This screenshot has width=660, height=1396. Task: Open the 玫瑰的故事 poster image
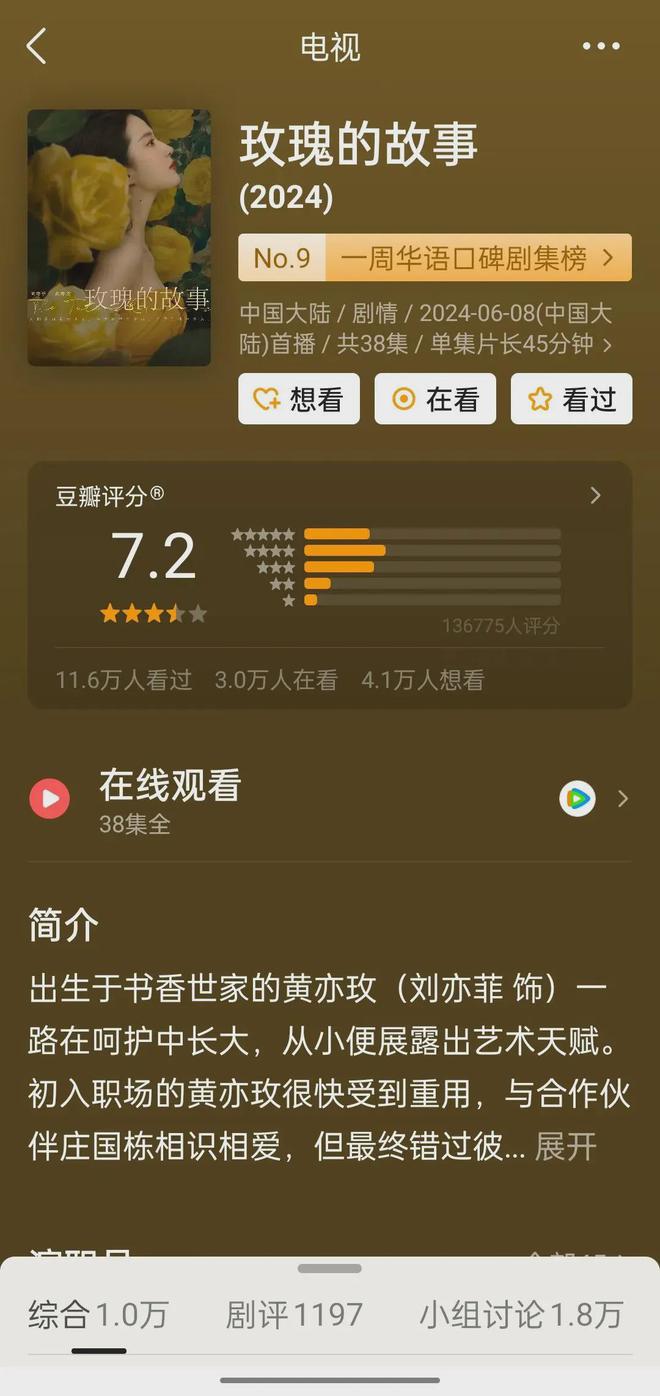119,238
